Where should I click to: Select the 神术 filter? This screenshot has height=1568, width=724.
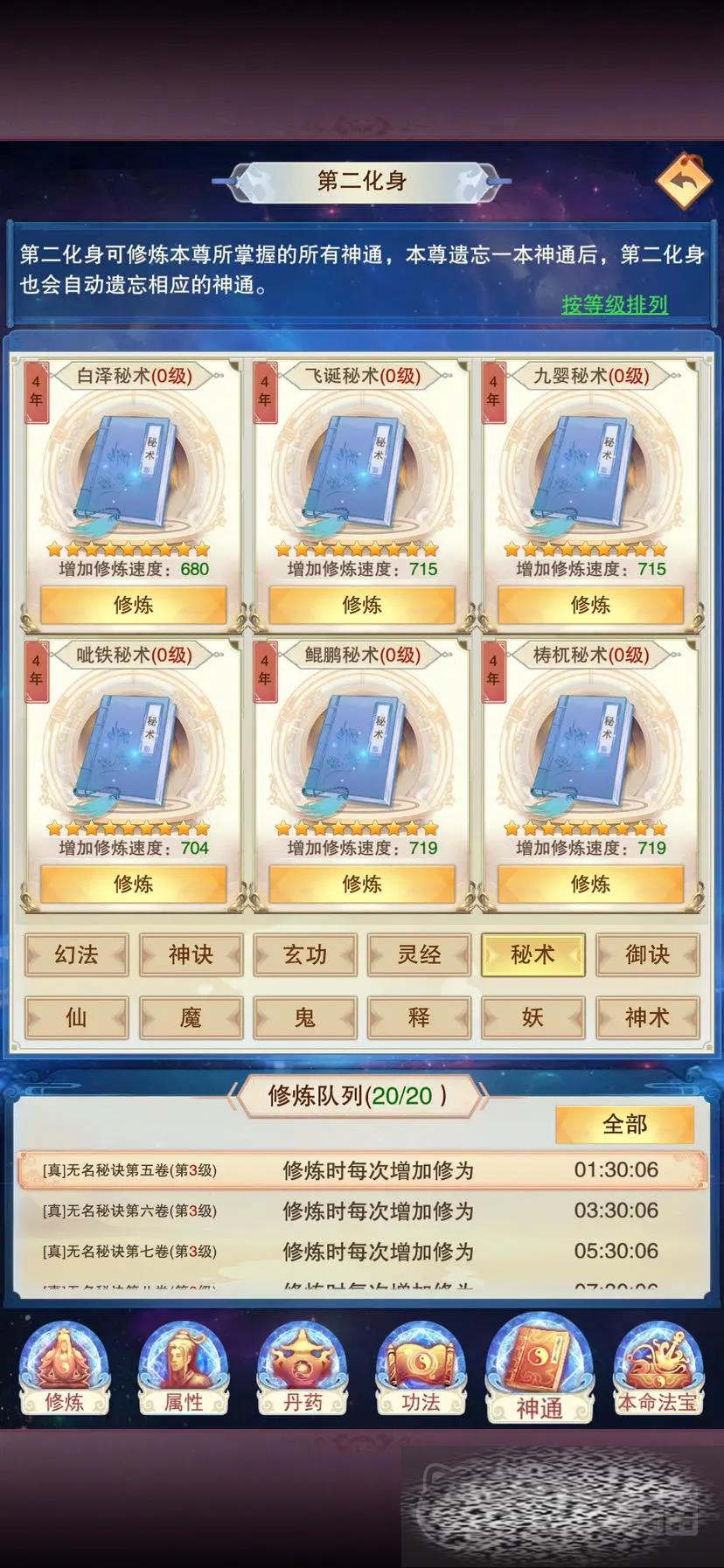point(647,1017)
